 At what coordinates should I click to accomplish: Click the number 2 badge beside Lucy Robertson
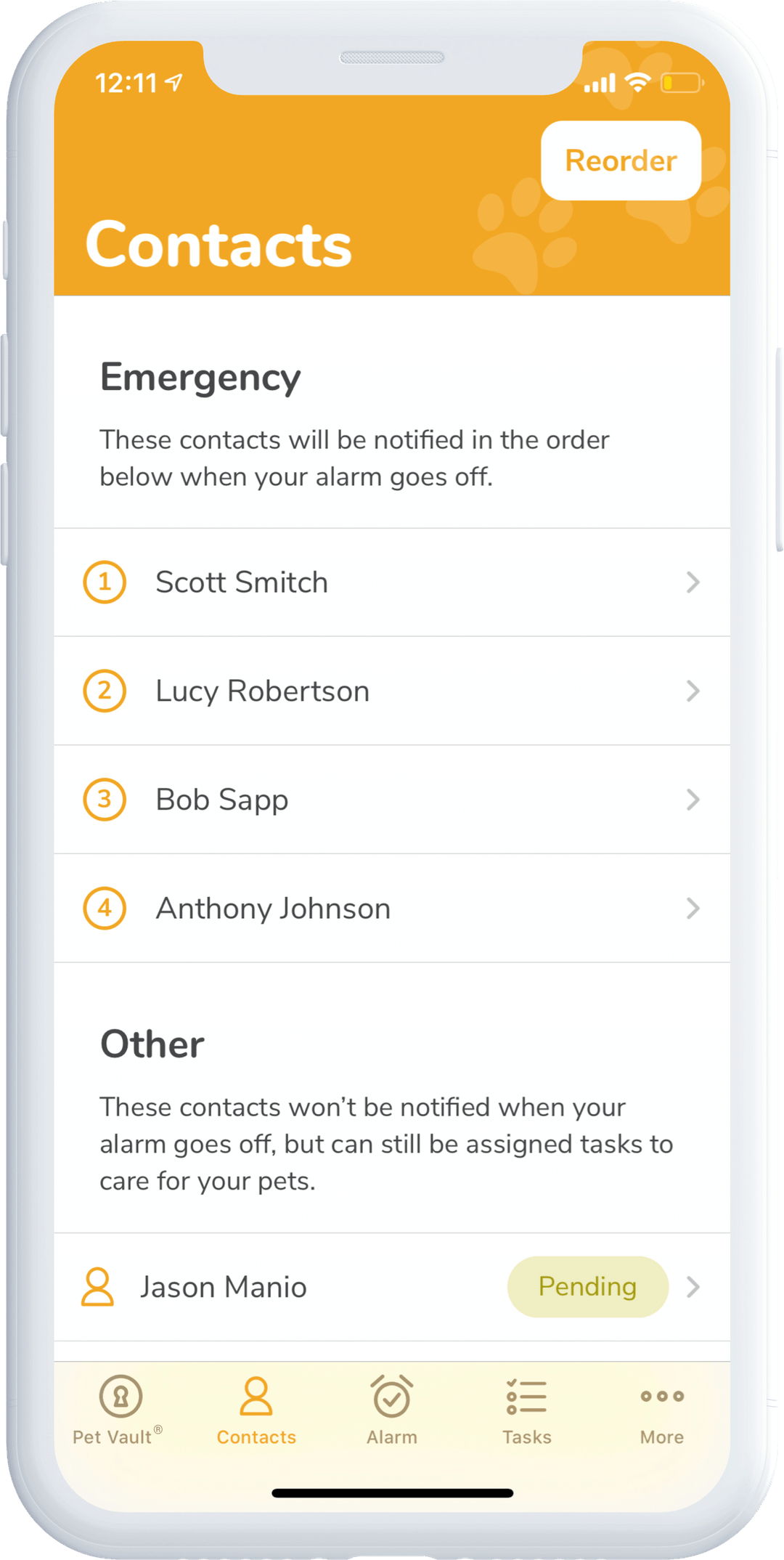tap(106, 690)
